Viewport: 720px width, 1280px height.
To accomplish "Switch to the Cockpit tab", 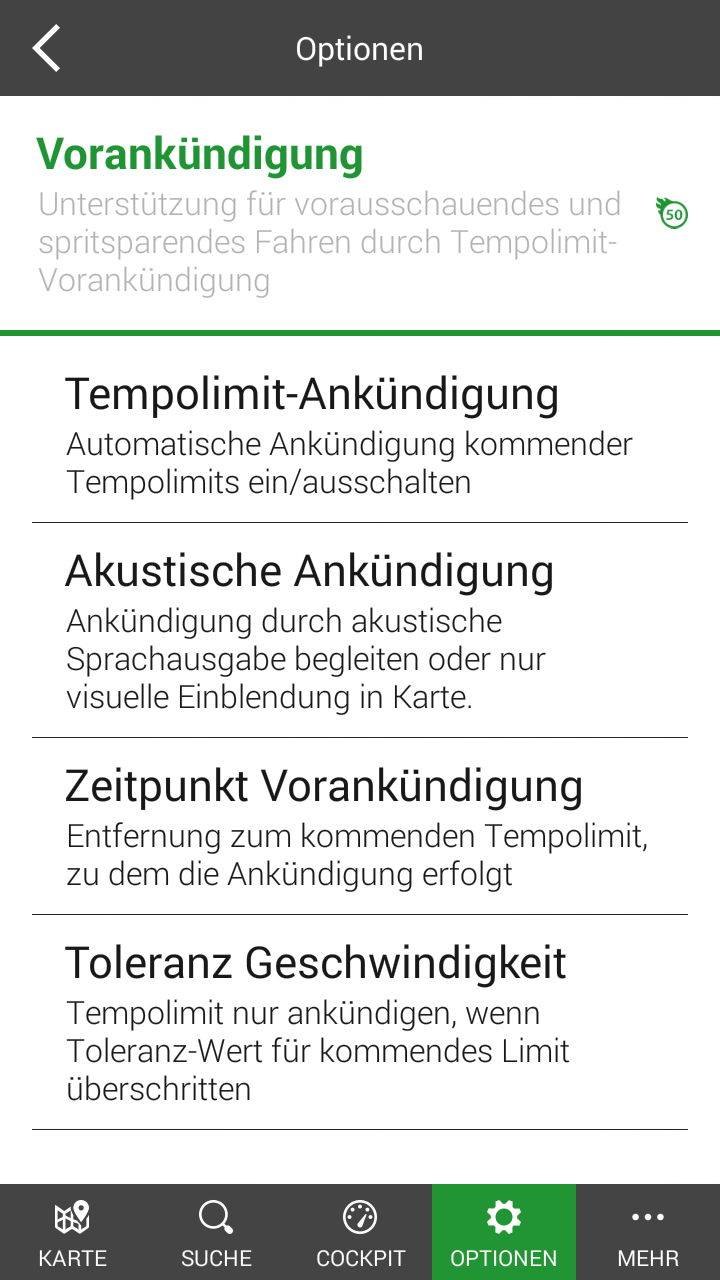I will click(360, 1233).
